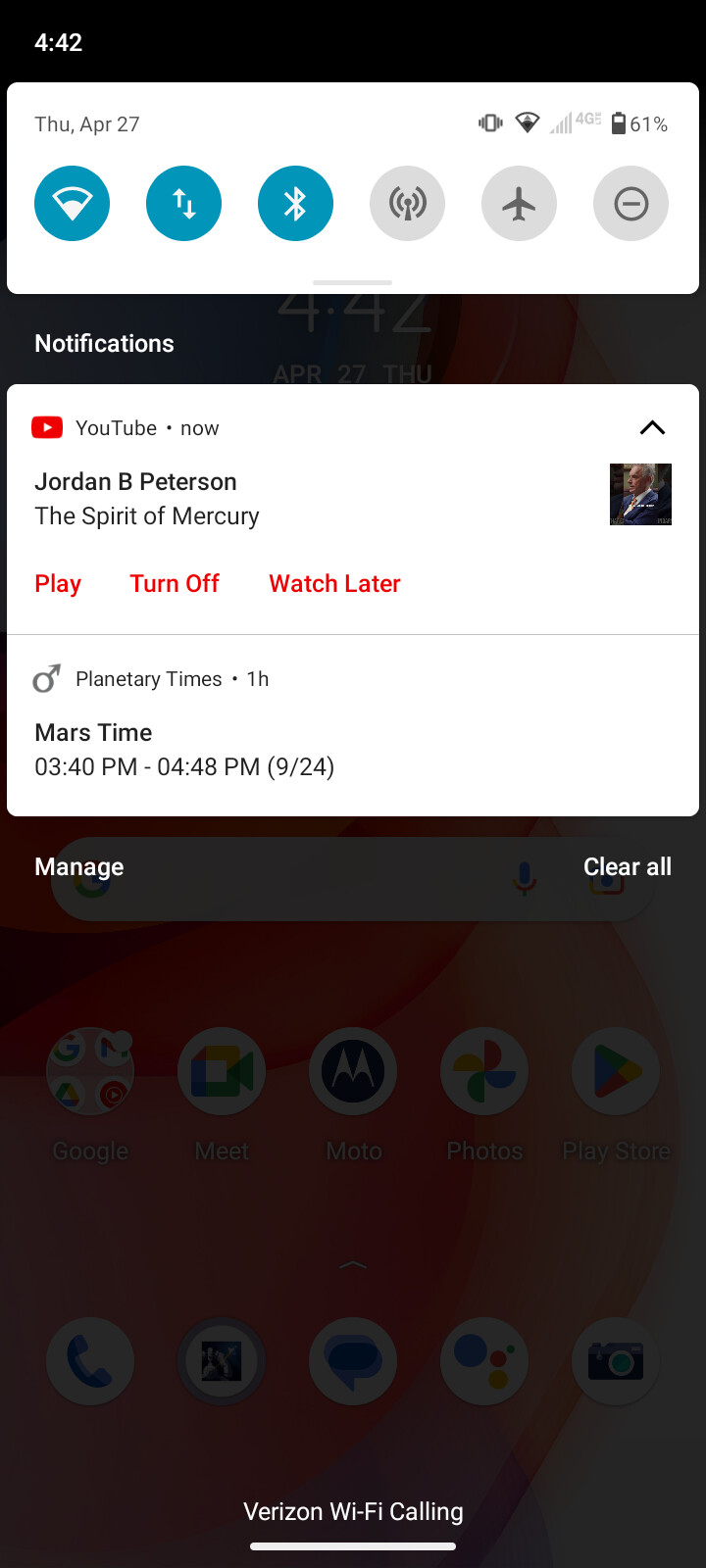The image size is (706, 1568).
Task: Open the Planetary Times Mars Time notification
Action: [353, 726]
